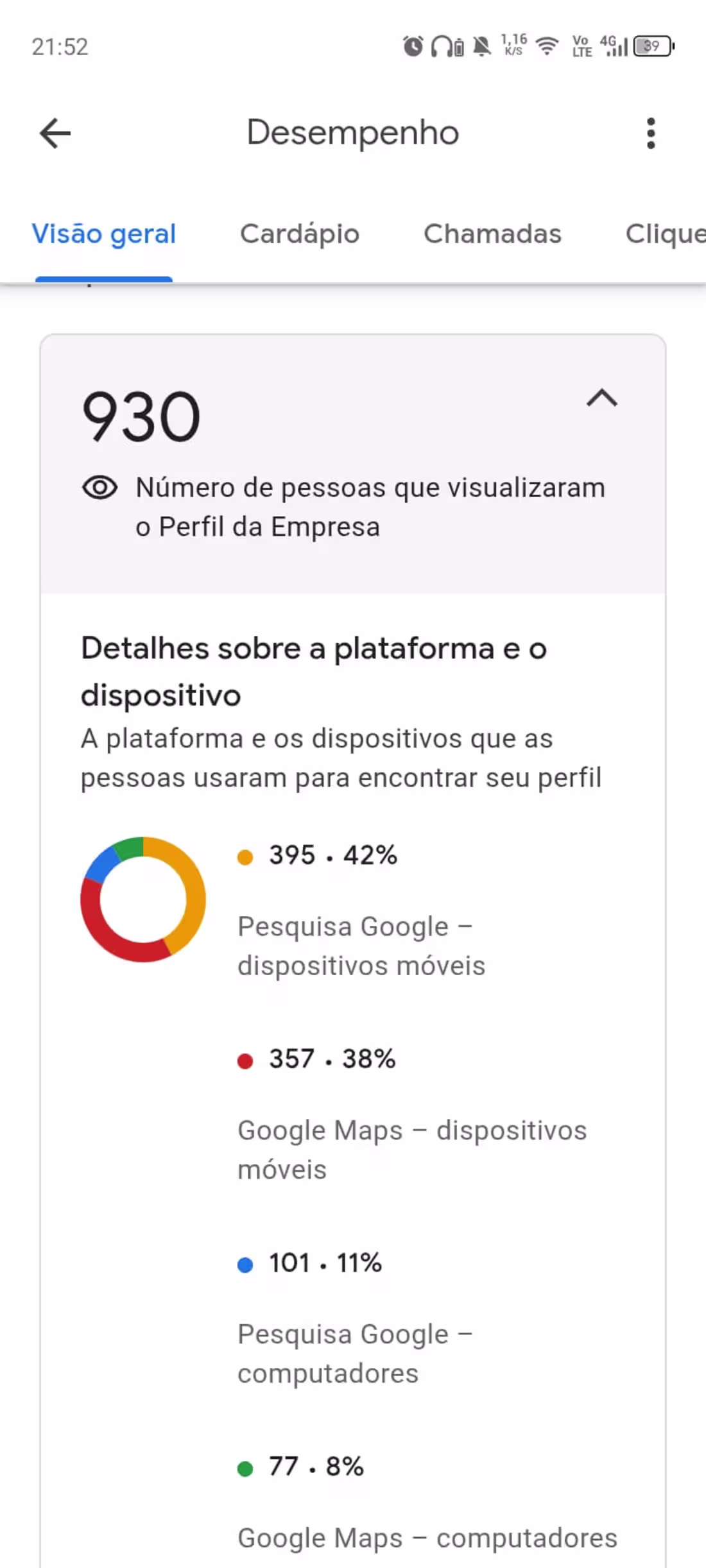The image size is (706, 1568).
Task: Open the three-dot overflow menu
Action: tap(651, 133)
